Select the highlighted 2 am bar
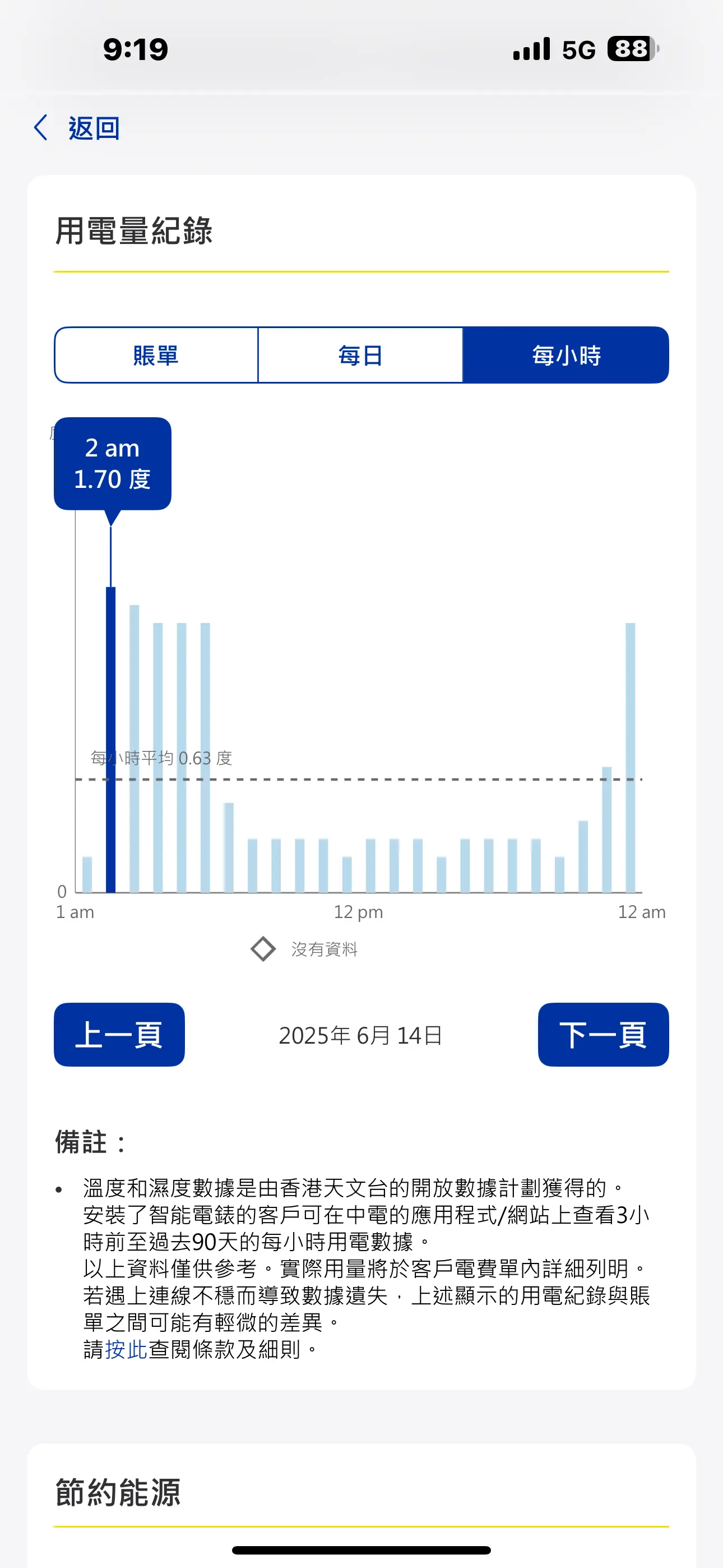Image resolution: width=723 pixels, height=1568 pixels. point(111,740)
